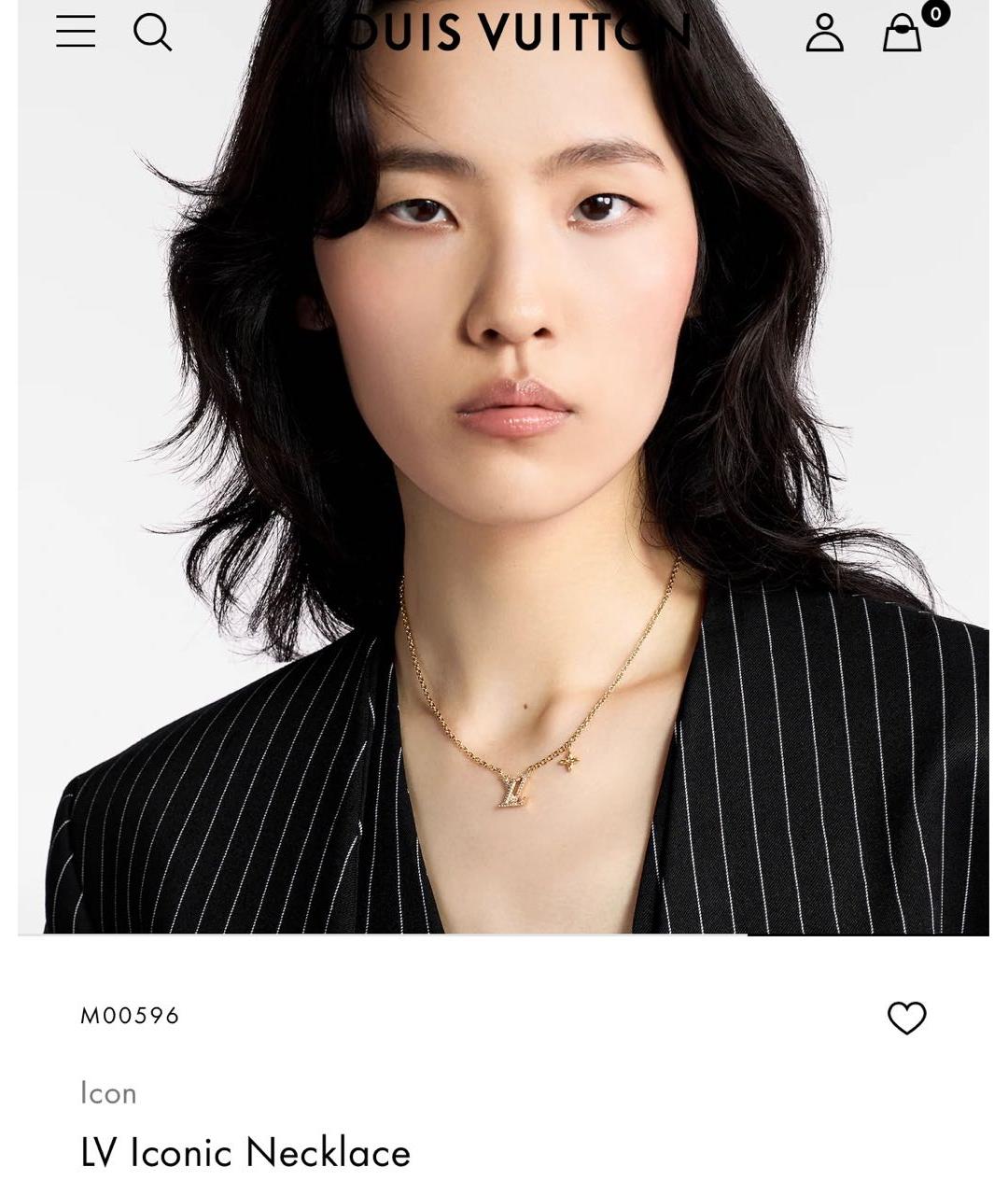Click the magnifying glass to search
The image size is (1008, 1195).
coord(153,32)
